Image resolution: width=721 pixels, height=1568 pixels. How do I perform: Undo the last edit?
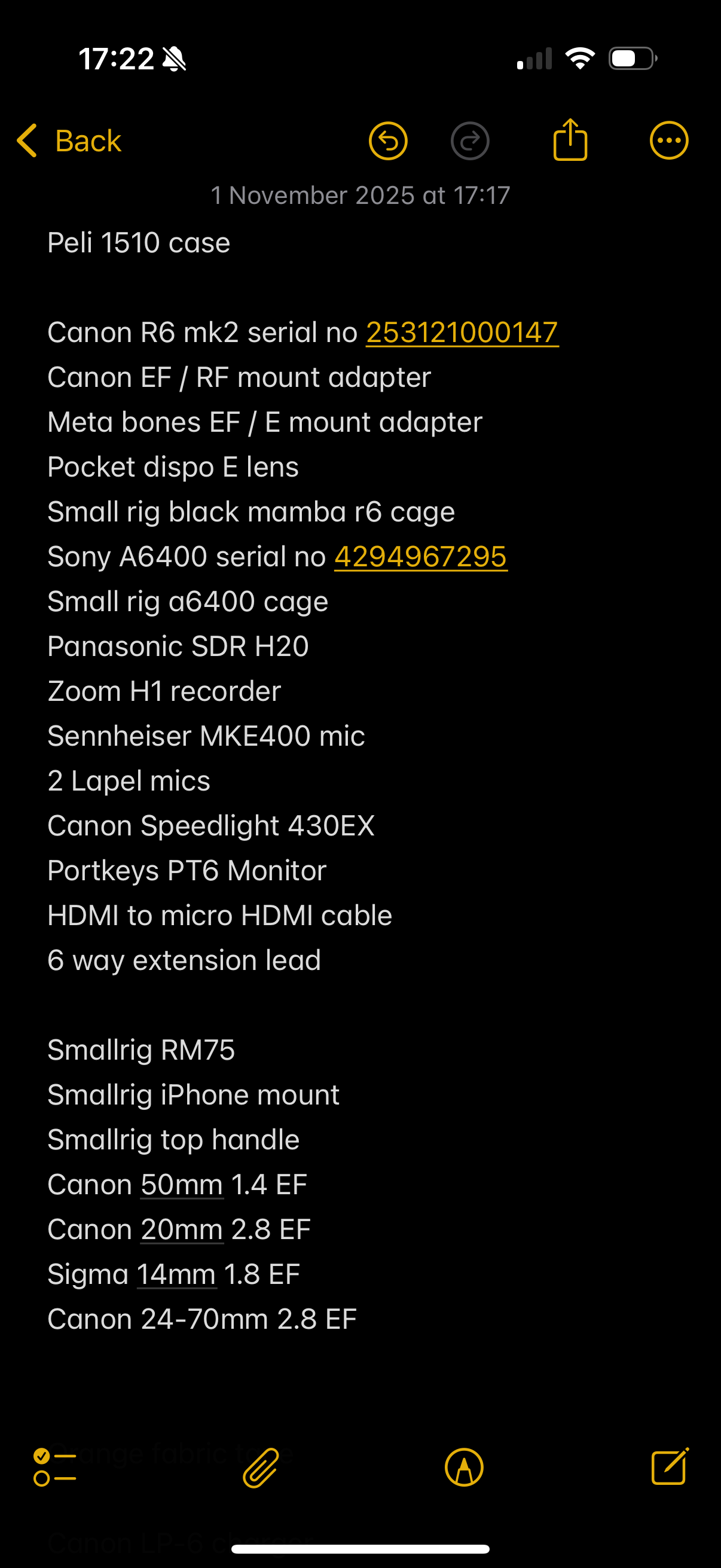[x=387, y=141]
